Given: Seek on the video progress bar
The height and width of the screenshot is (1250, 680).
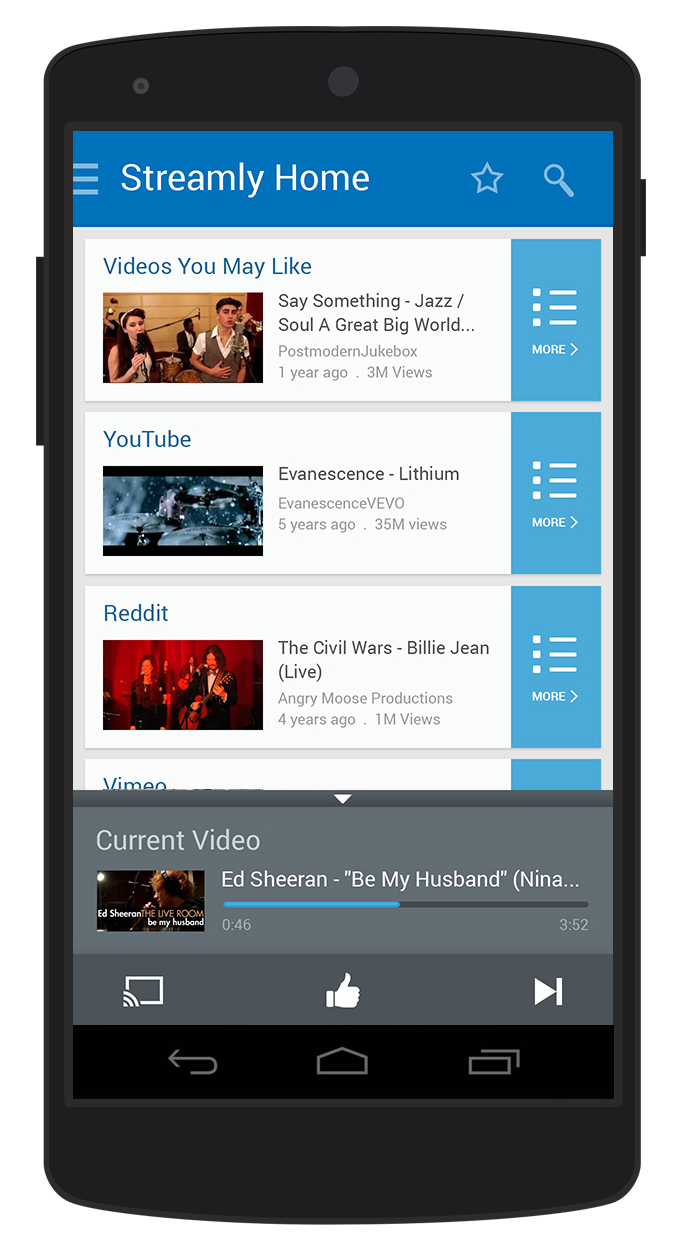Looking at the screenshot, I should (x=405, y=904).
